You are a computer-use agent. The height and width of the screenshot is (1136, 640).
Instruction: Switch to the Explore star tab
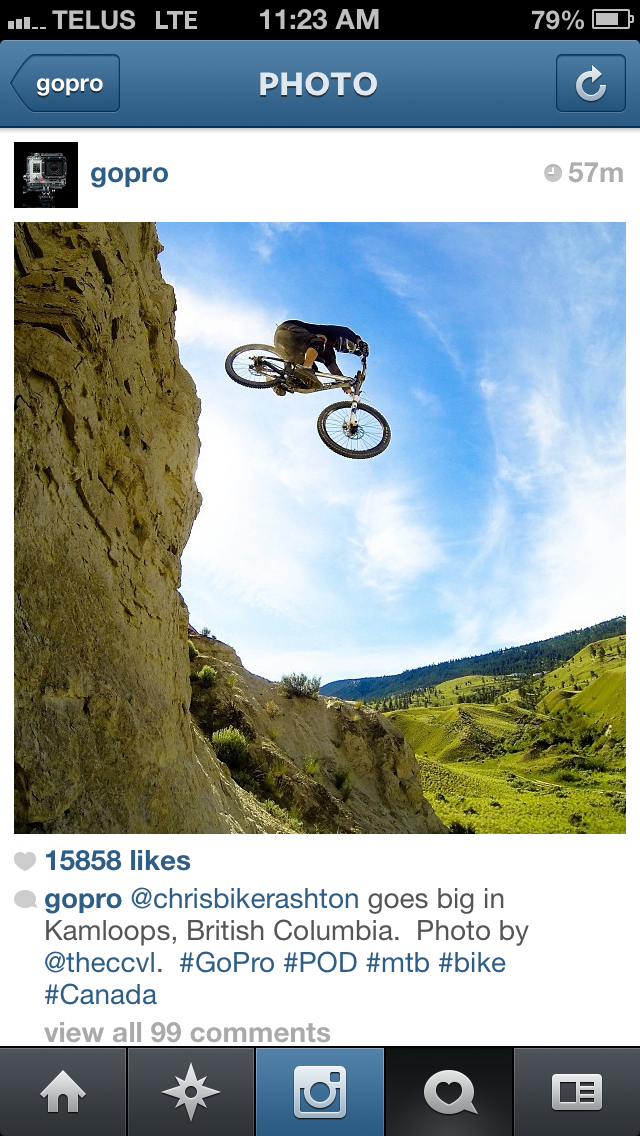point(191,1092)
